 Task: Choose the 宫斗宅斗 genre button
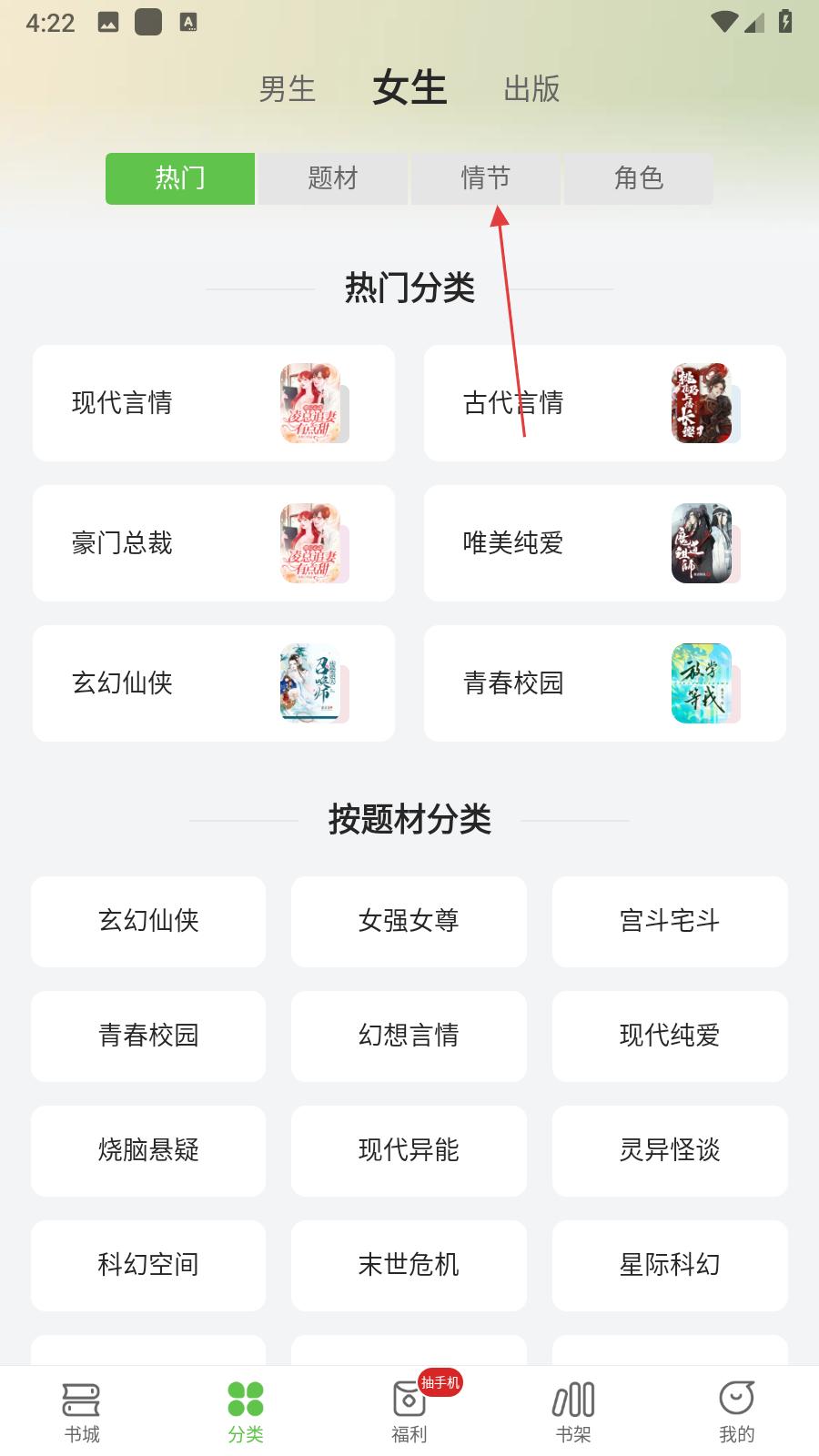[669, 921]
